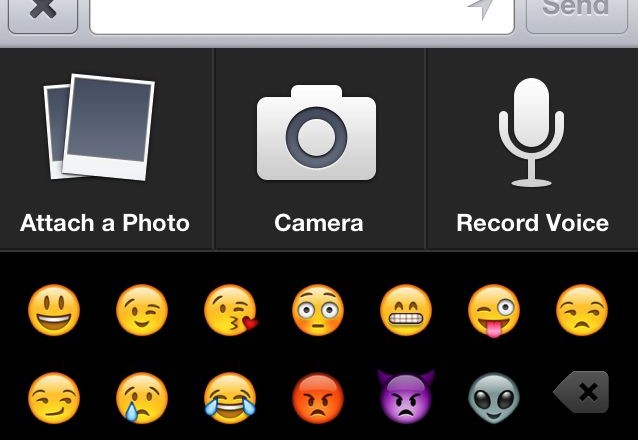Insert the red angry face emoji

coord(316,397)
